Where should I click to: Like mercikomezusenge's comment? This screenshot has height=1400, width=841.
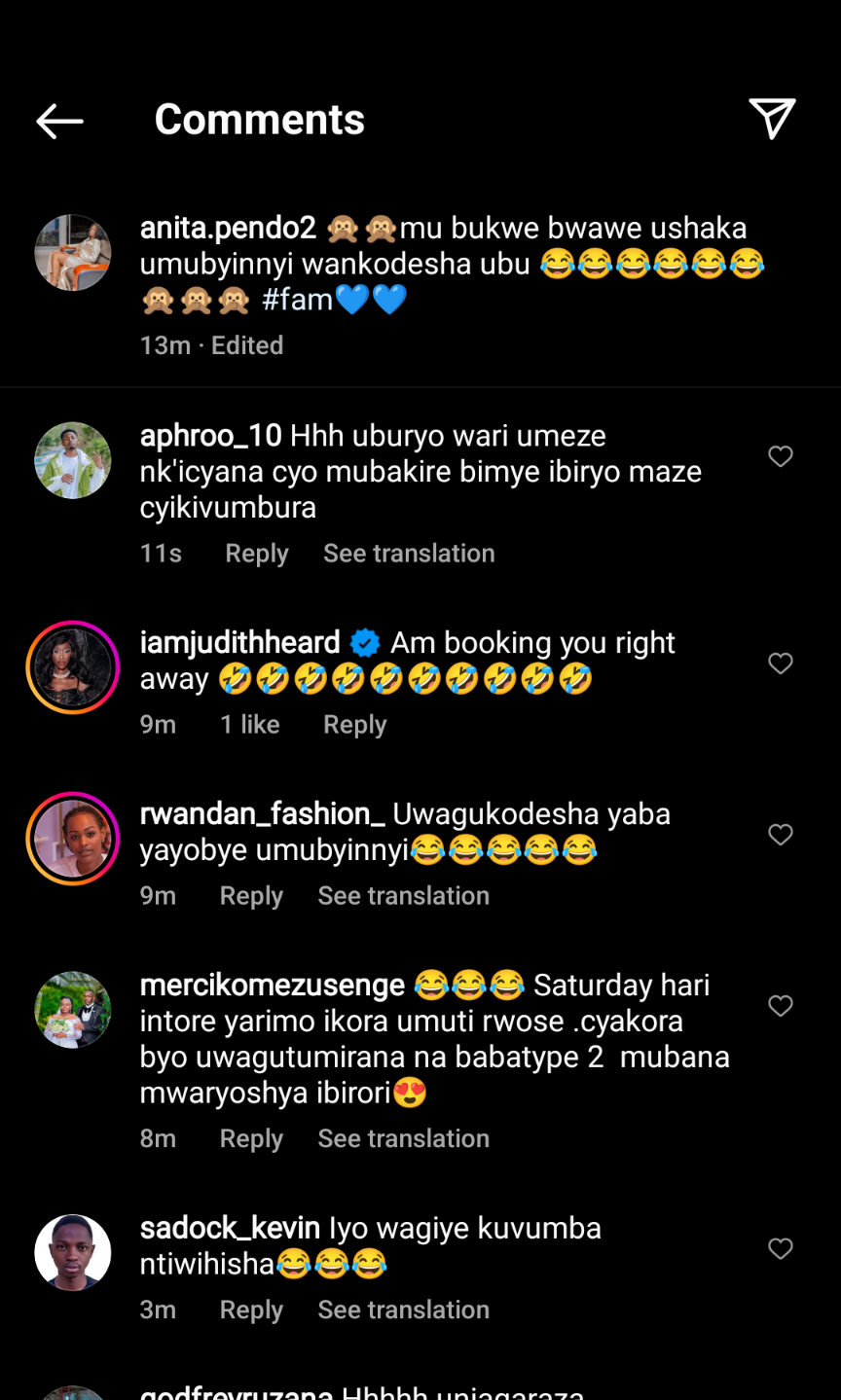click(781, 1006)
